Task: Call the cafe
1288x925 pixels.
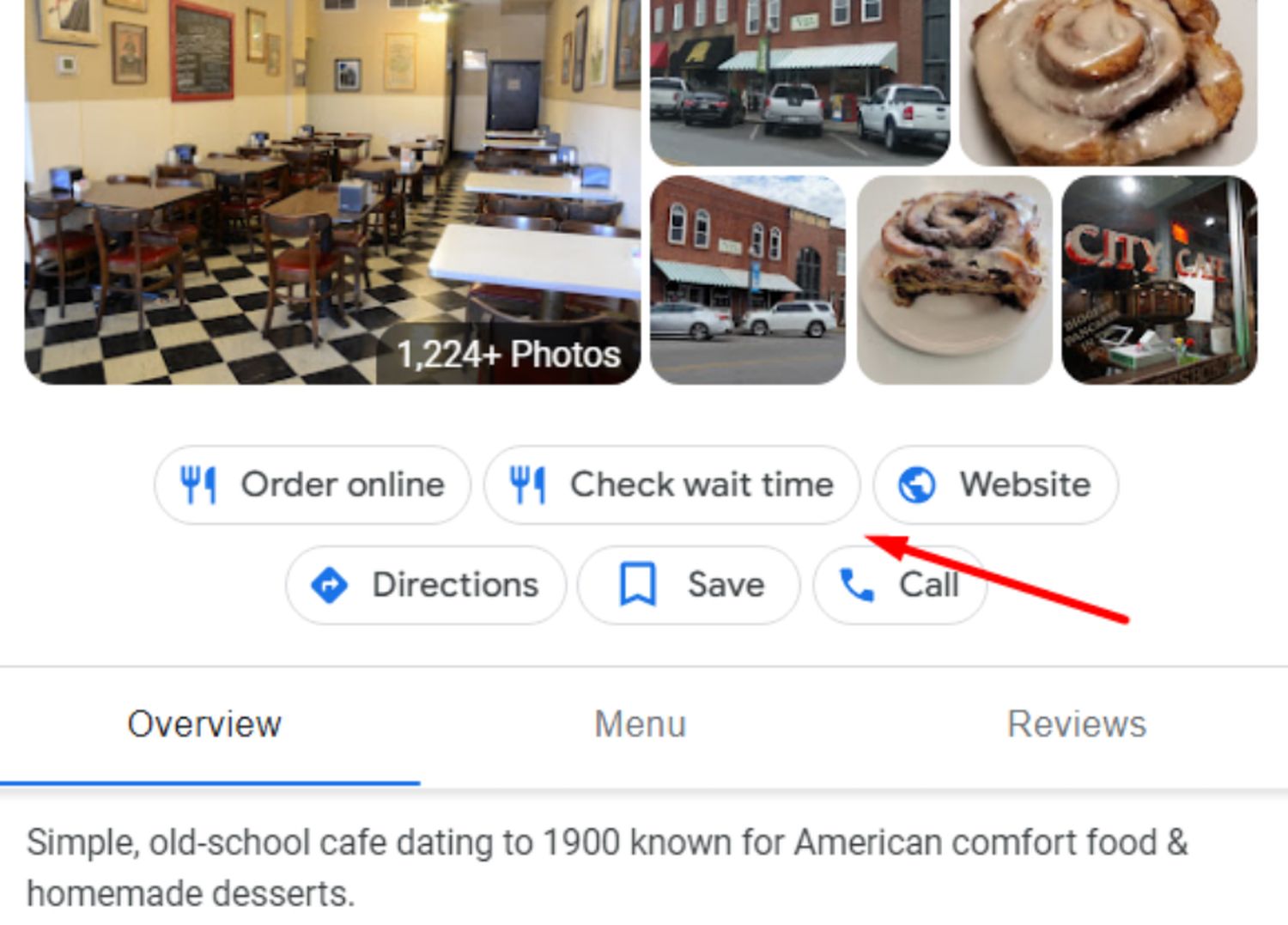Action: (x=898, y=585)
